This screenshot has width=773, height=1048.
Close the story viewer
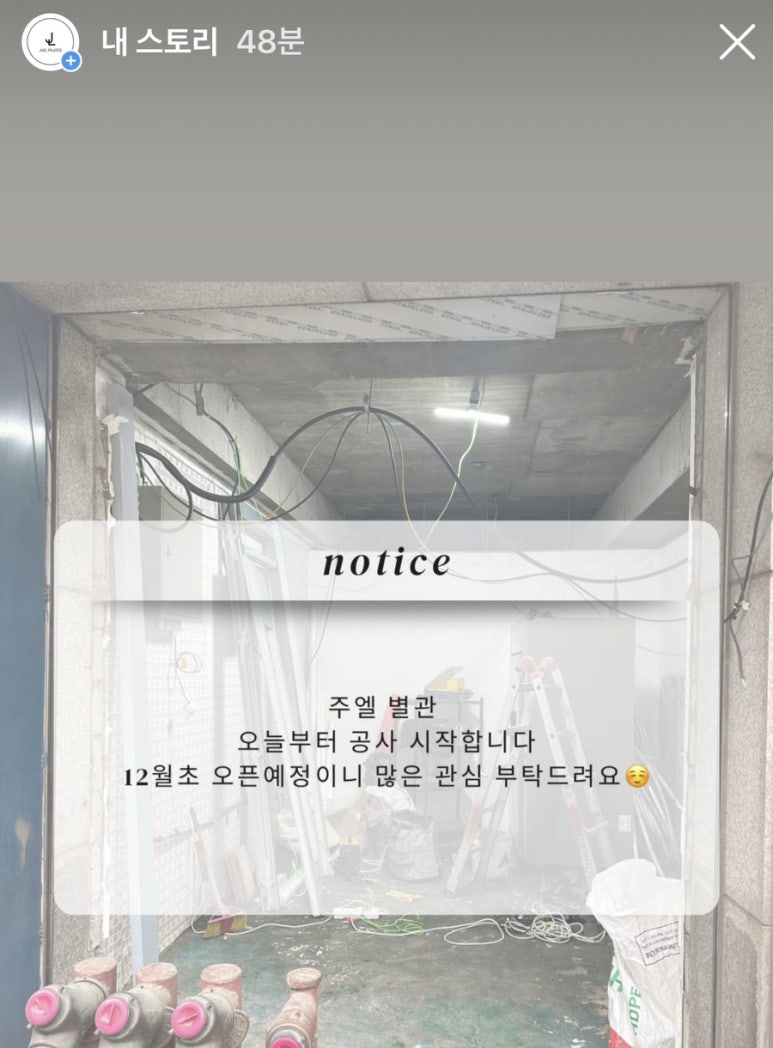(737, 42)
